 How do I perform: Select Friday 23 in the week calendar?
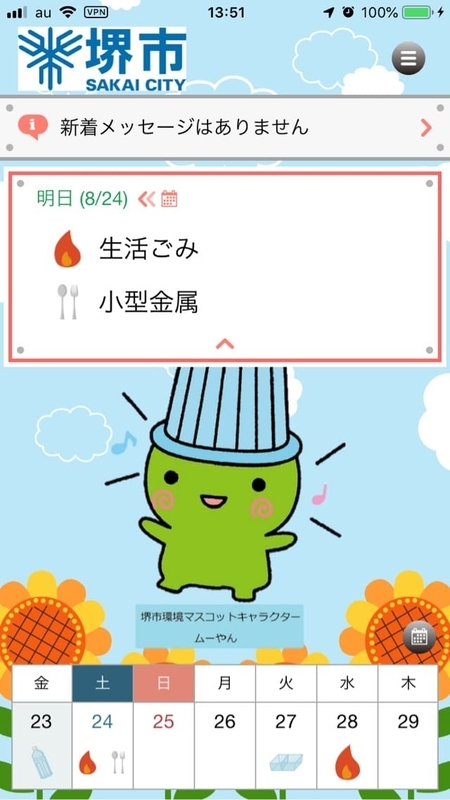[x=42, y=745]
